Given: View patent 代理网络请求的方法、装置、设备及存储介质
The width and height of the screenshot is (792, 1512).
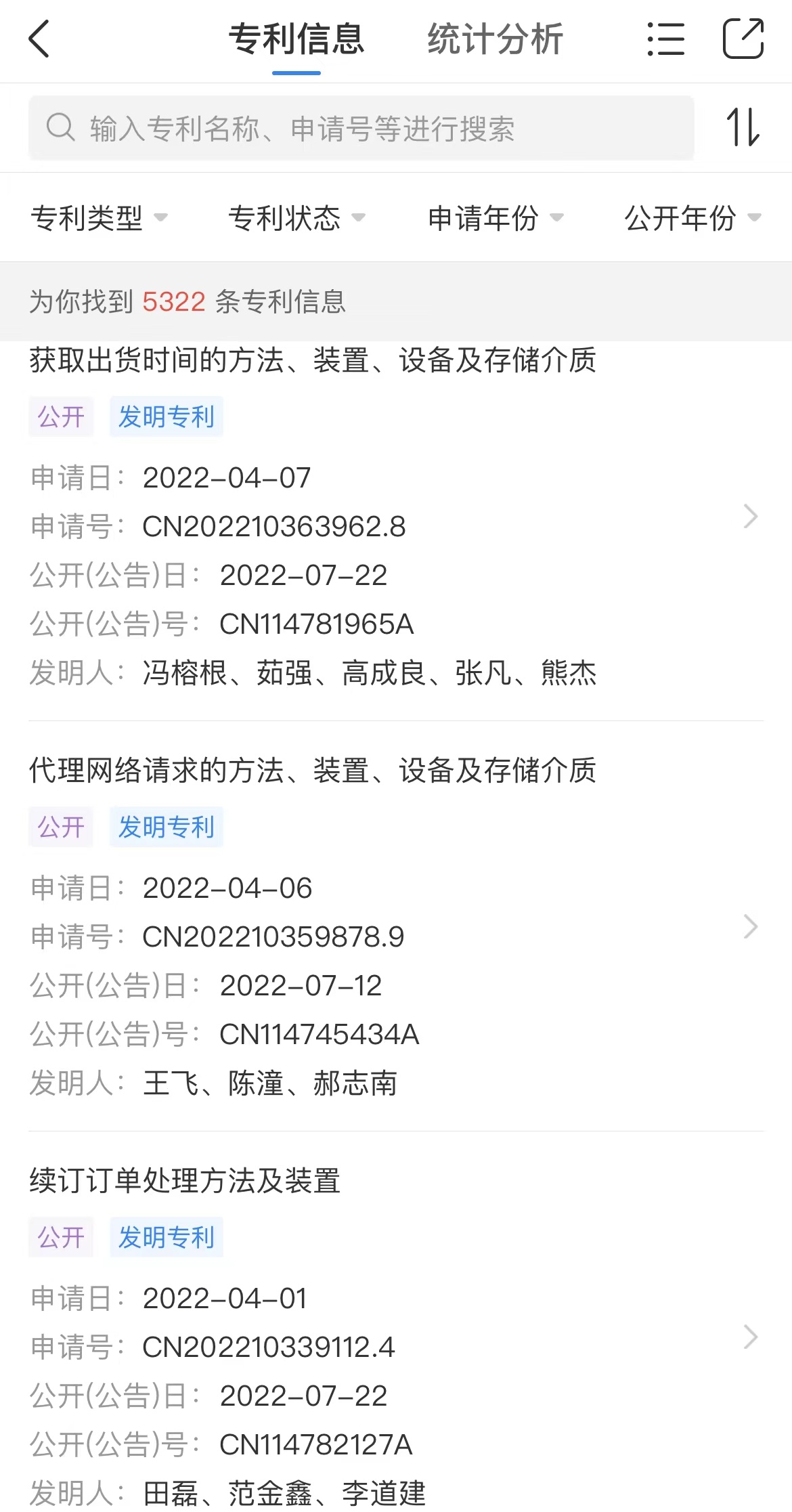Looking at the screenshot, I should click(x=313, y=771).
